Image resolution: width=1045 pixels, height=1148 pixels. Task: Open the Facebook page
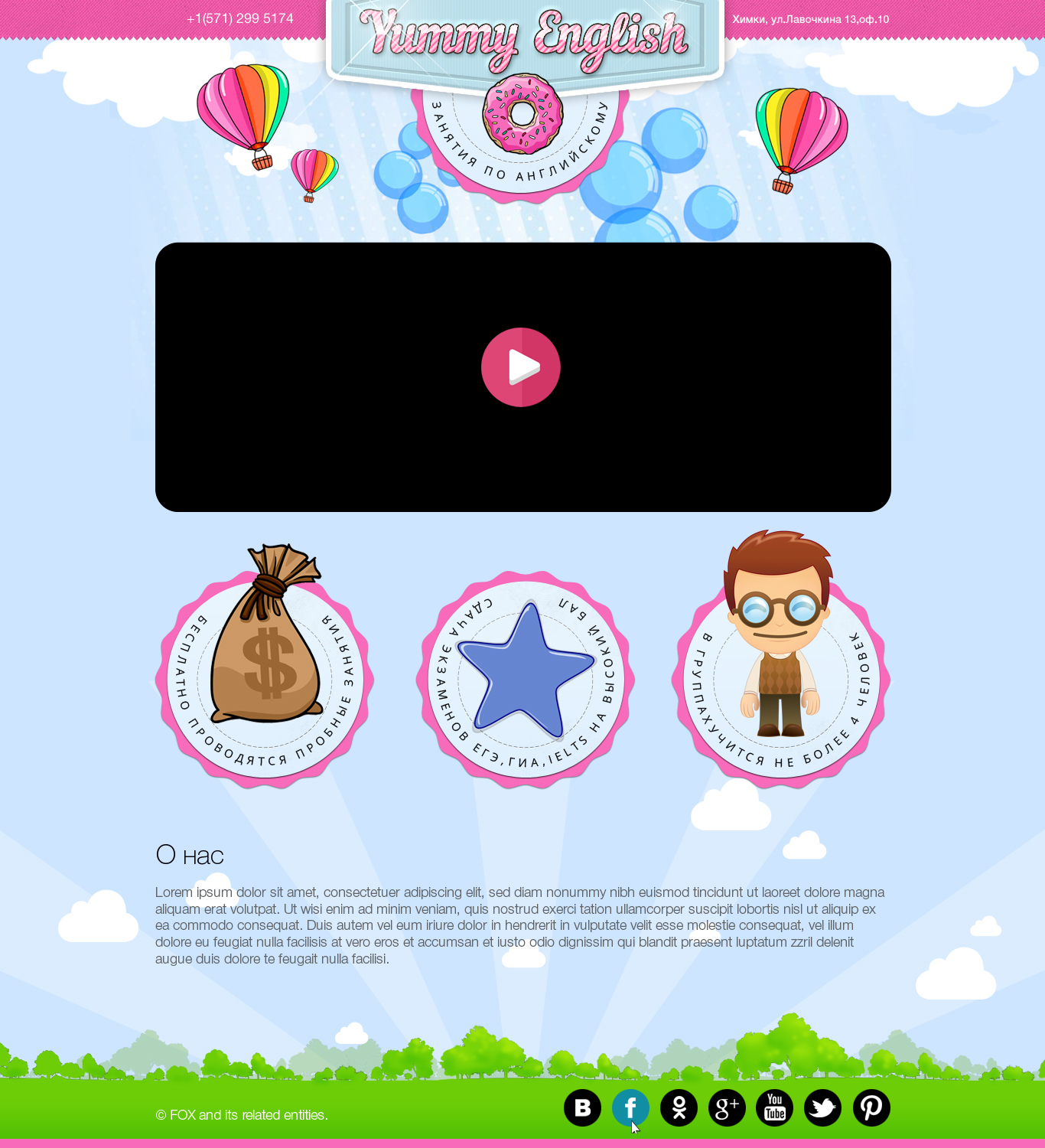pyautogui.click(x=630, y=1107)
